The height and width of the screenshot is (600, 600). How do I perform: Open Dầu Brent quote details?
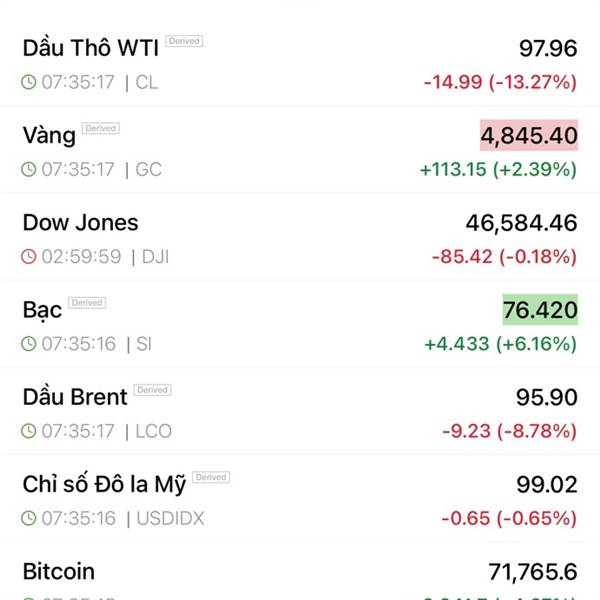[300, 411]
